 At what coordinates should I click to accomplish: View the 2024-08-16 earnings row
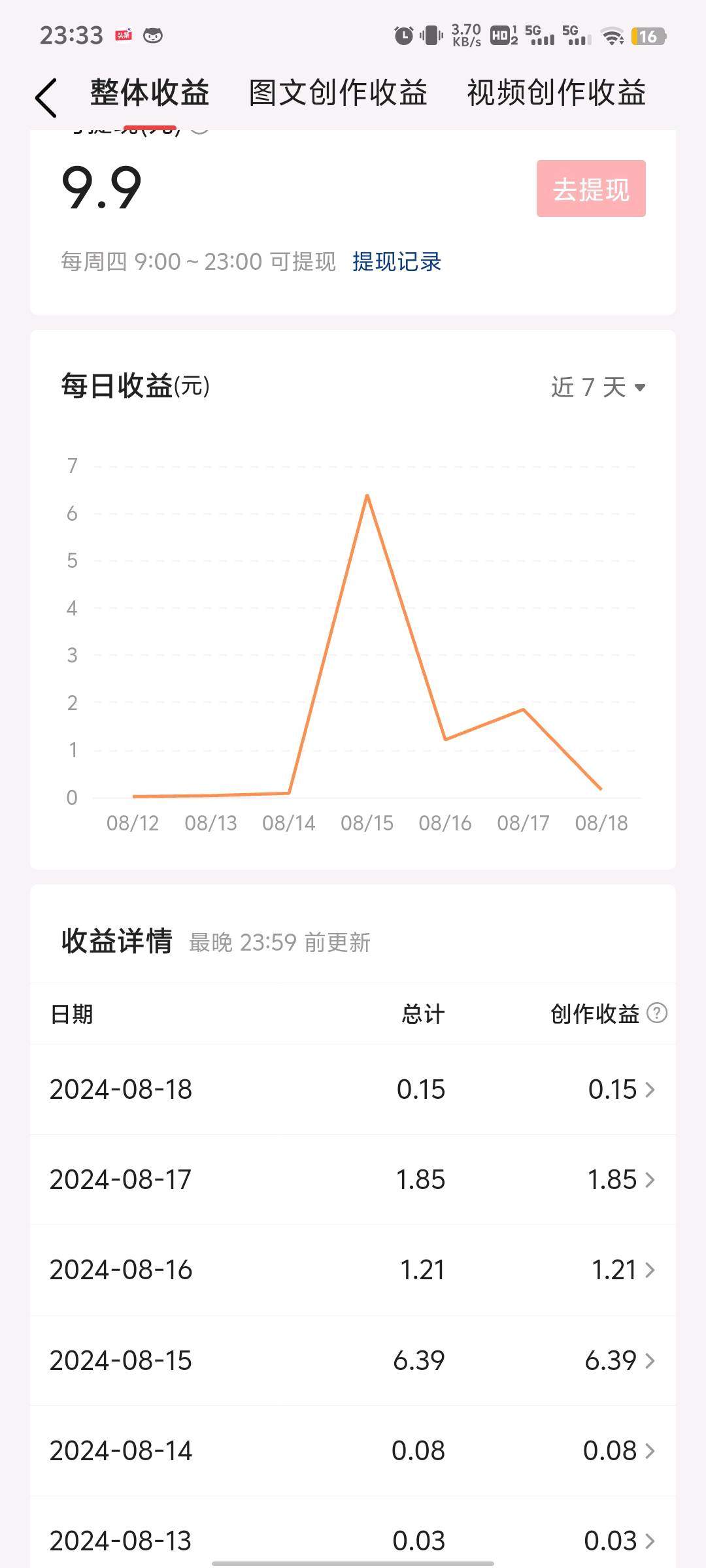(x=353, y=1269)
